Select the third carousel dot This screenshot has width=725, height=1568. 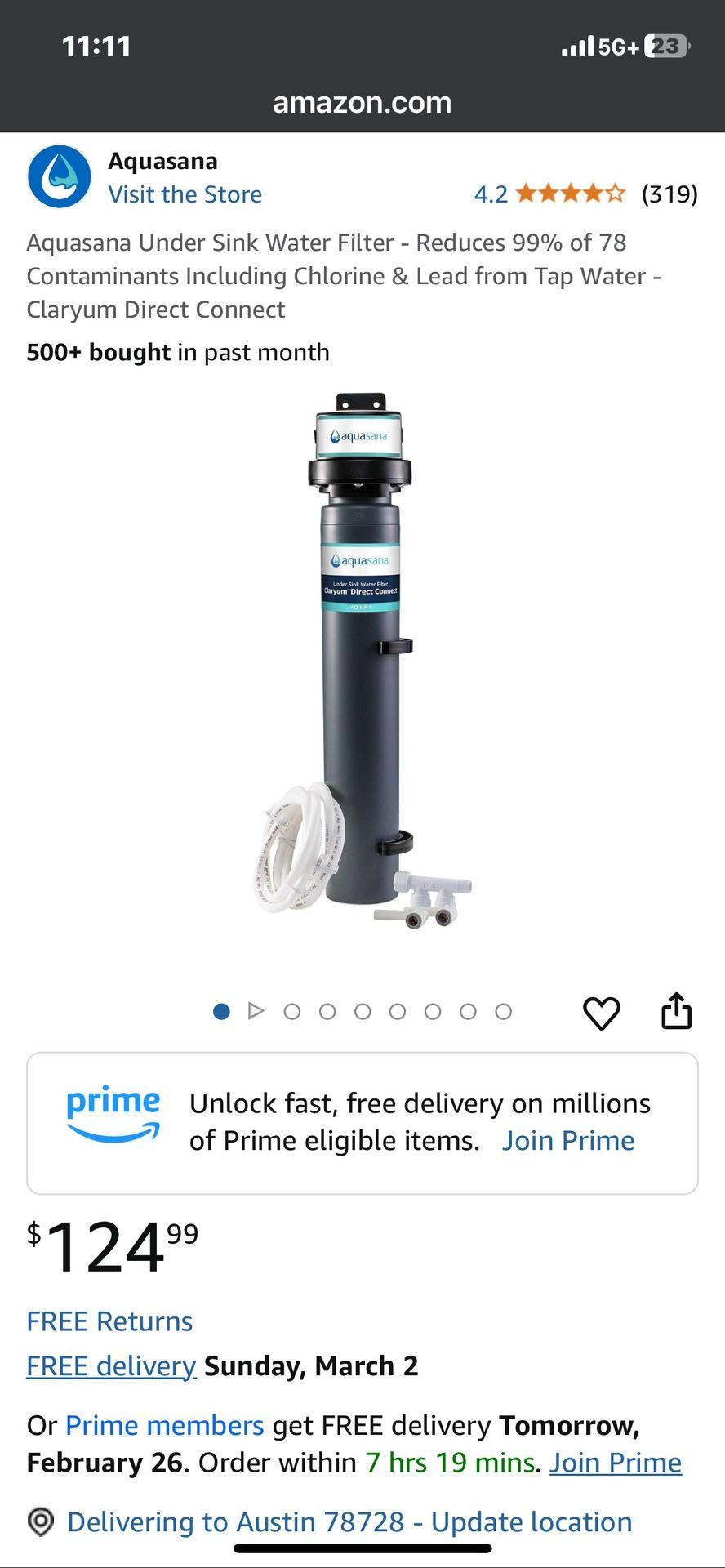[327, 1011]
